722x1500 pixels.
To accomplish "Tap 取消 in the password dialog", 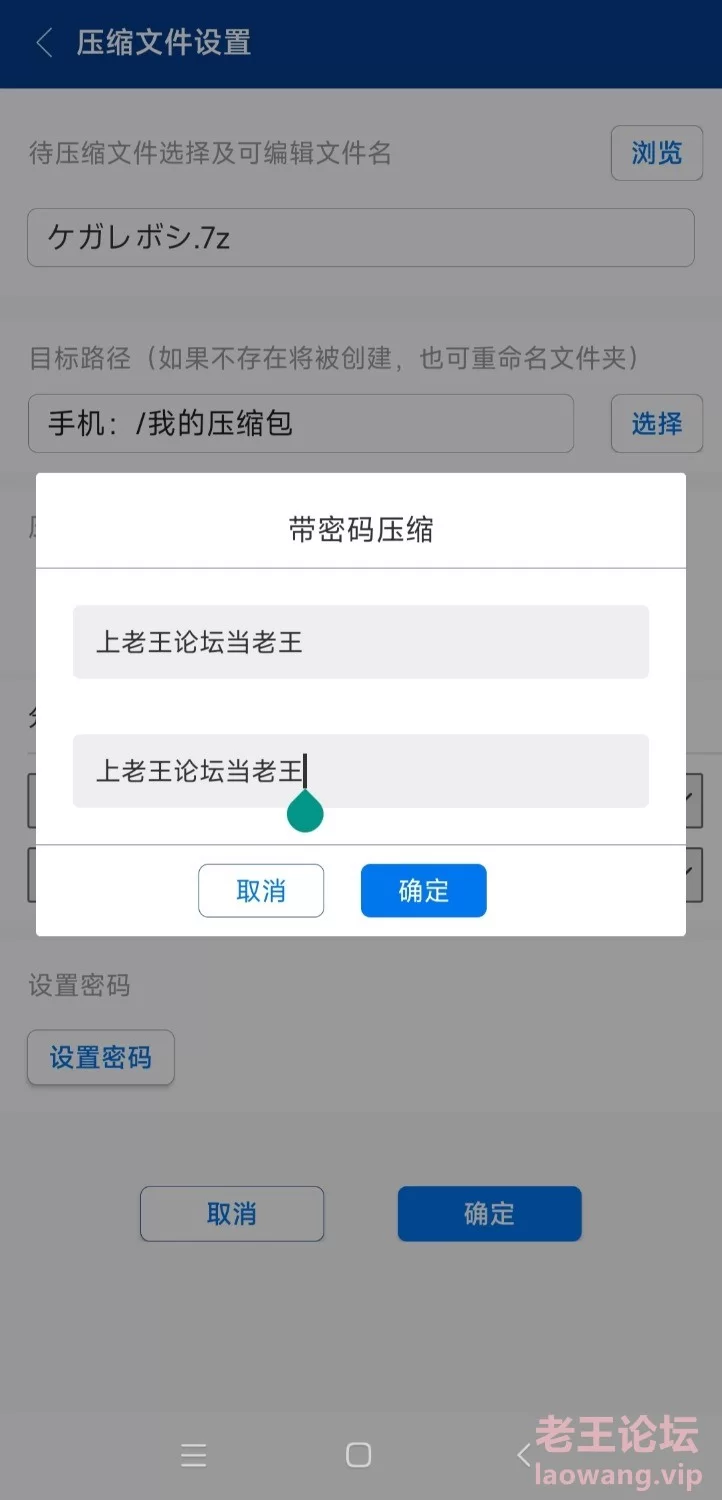I will click(261, 890).
